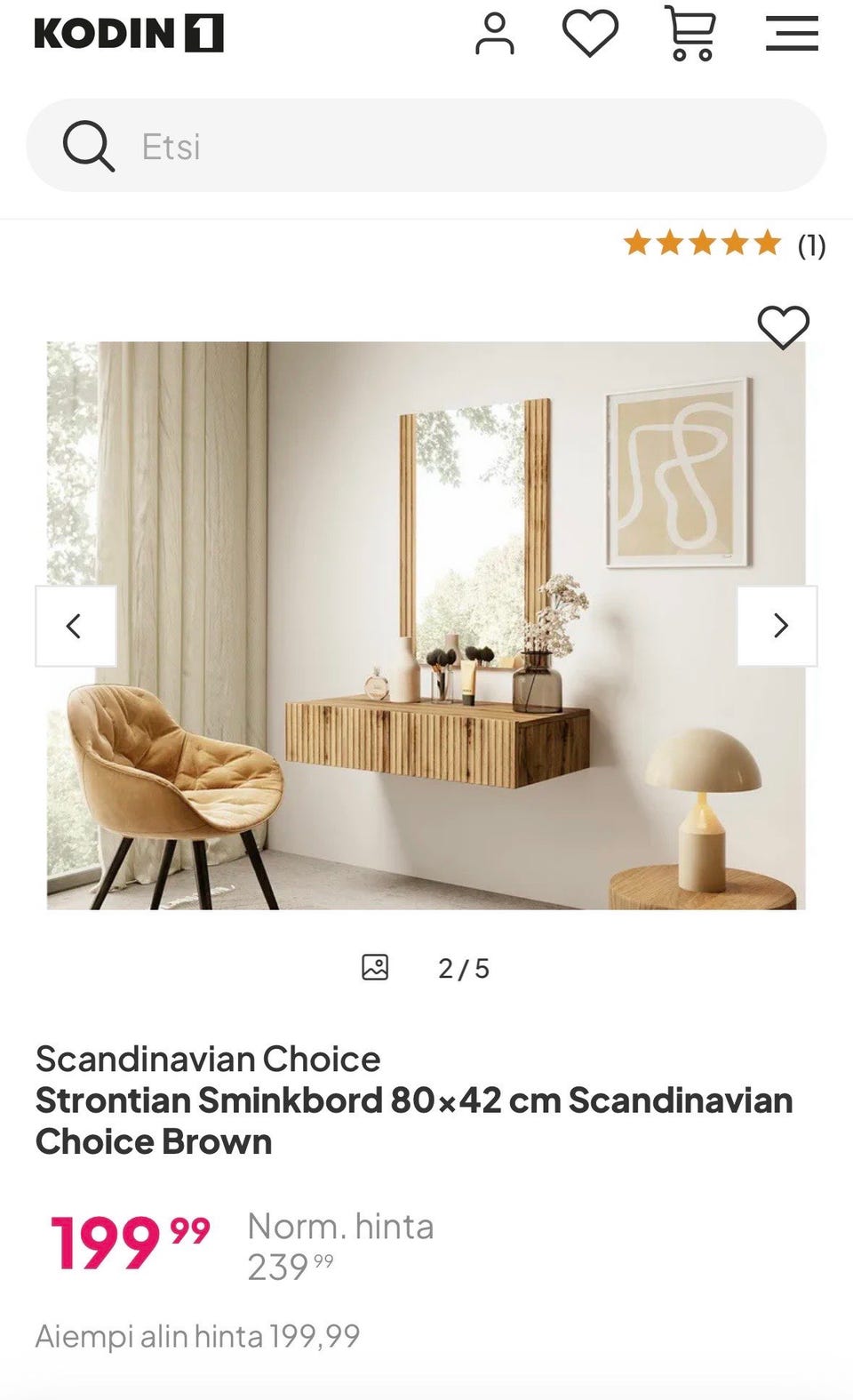
Task: Click the five-star rating row
Action: pyautogui.click(x=701, y=243)
